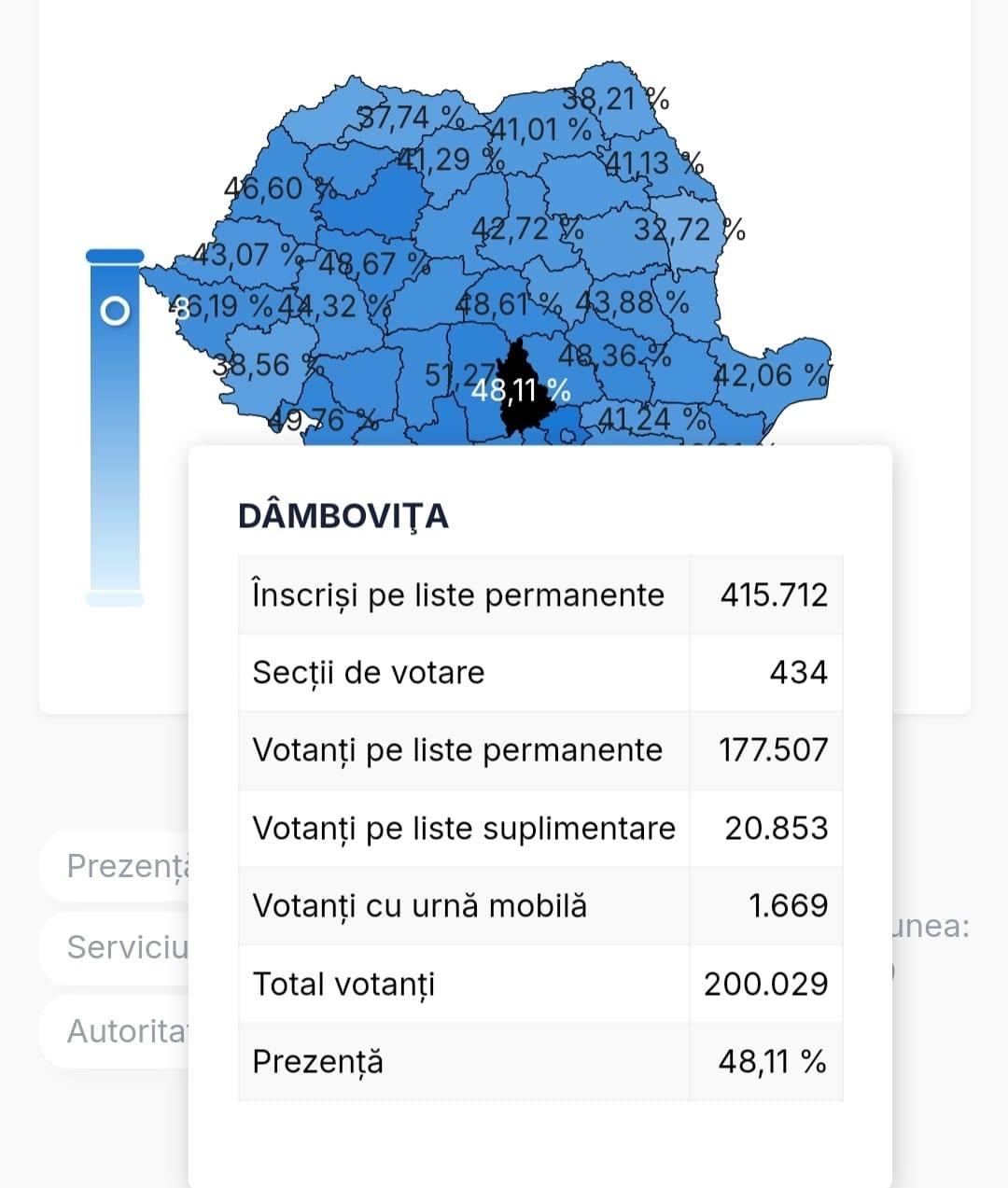
Task: Select the county showing 42,06 % turnout
Action: tap(771, 375)
